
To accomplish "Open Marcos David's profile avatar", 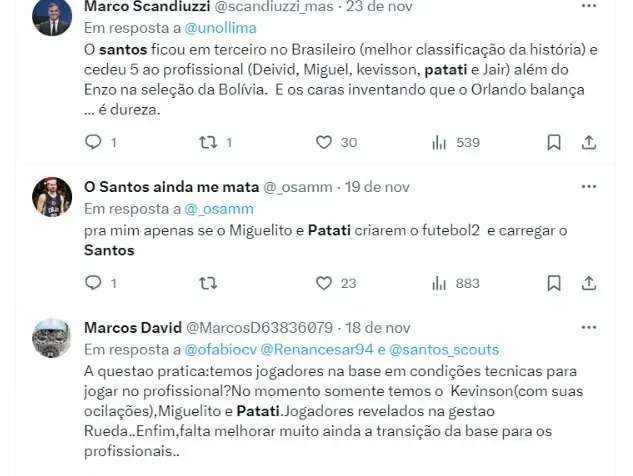I will (x=52, y=339).
